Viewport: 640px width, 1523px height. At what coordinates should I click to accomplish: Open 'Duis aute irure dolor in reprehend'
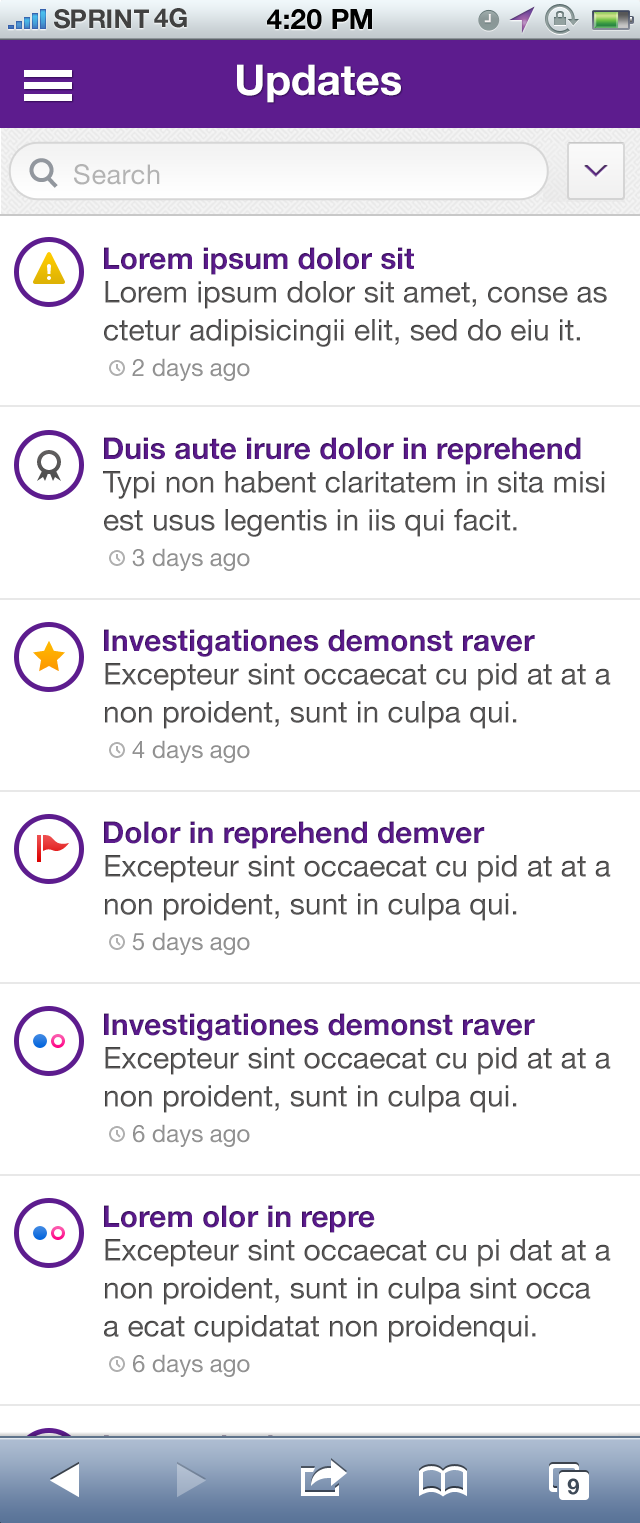341,449
